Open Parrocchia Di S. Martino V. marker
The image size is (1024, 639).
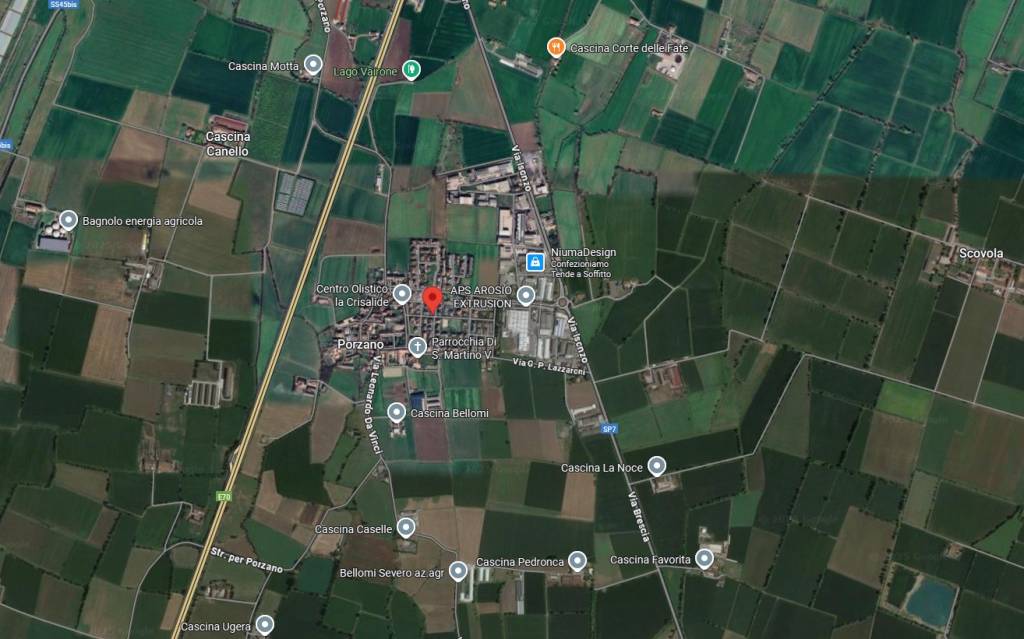point(416,347)
